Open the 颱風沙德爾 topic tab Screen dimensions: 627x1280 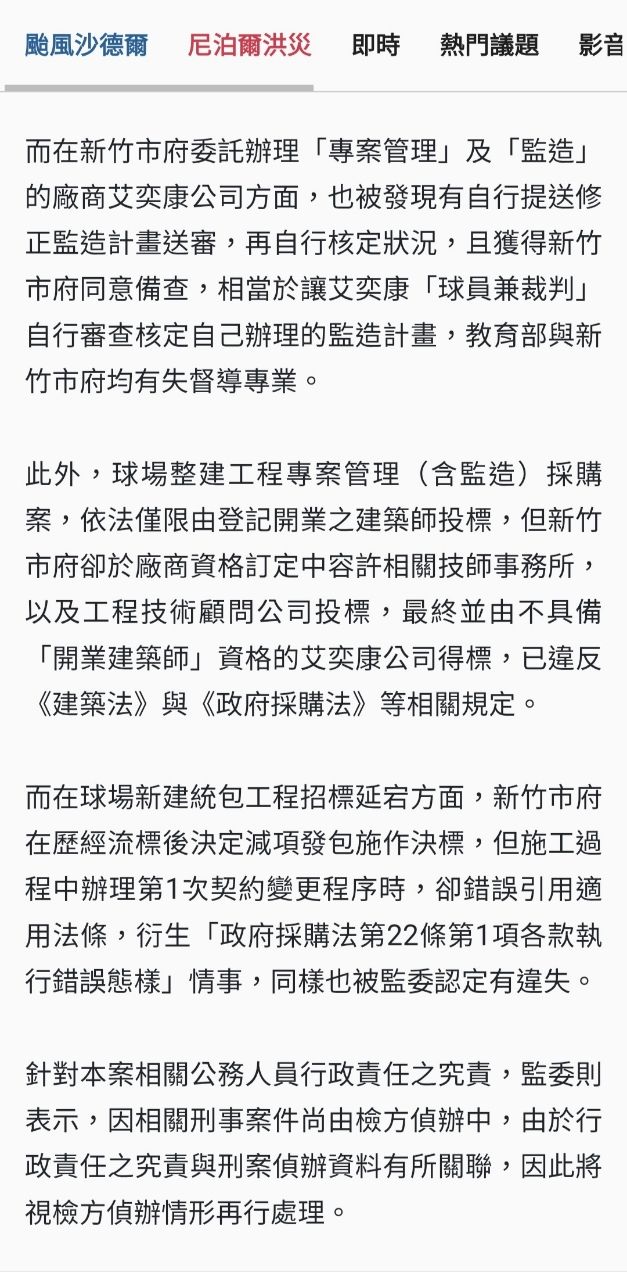[x=86, y=45]
